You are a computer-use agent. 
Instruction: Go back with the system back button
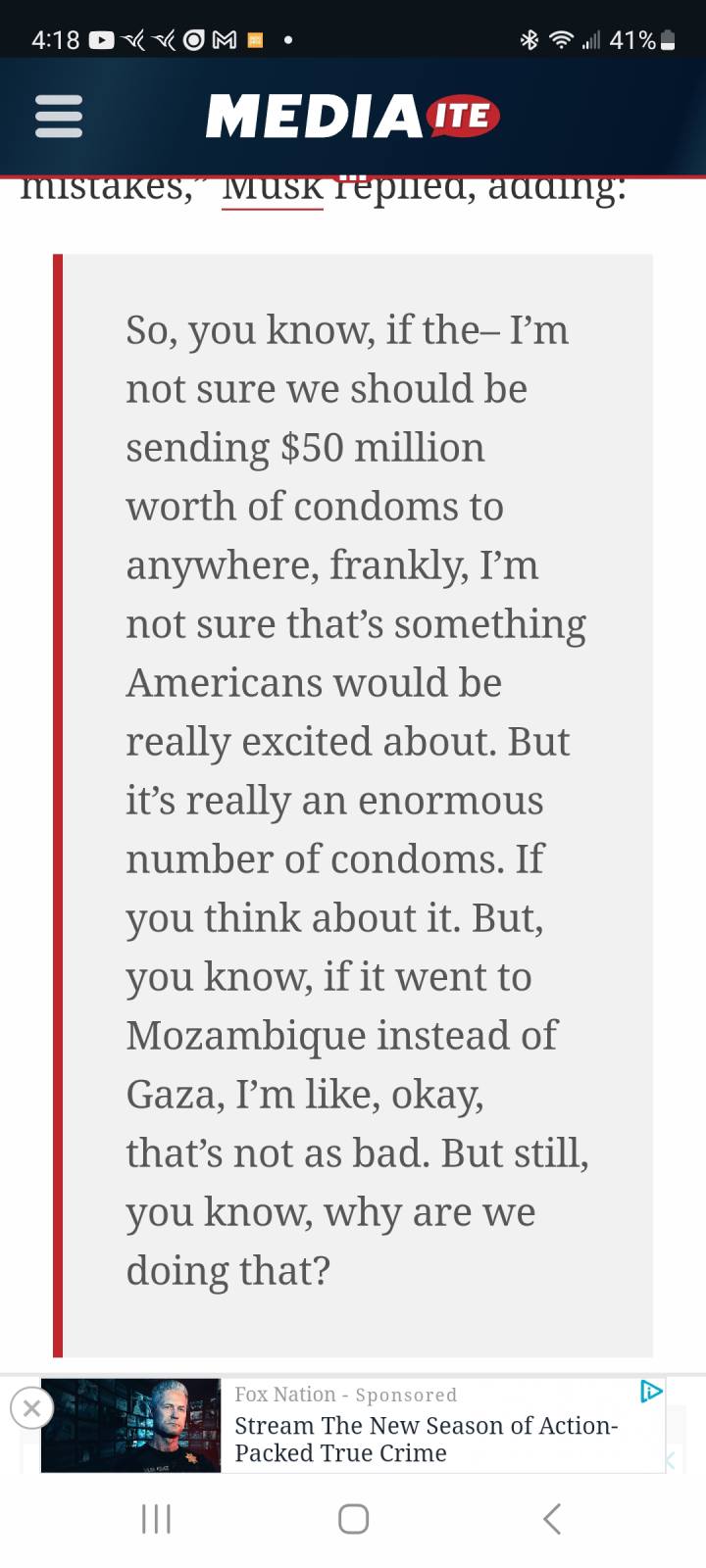pyautogui.click(x=552, y=1519)
